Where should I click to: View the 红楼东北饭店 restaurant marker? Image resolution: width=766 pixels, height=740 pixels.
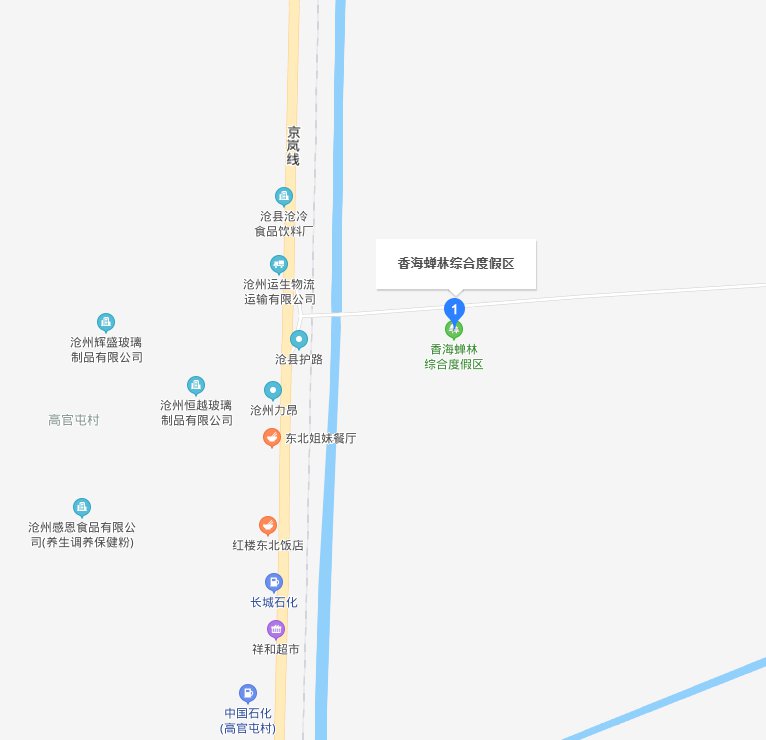pos(267,525)
